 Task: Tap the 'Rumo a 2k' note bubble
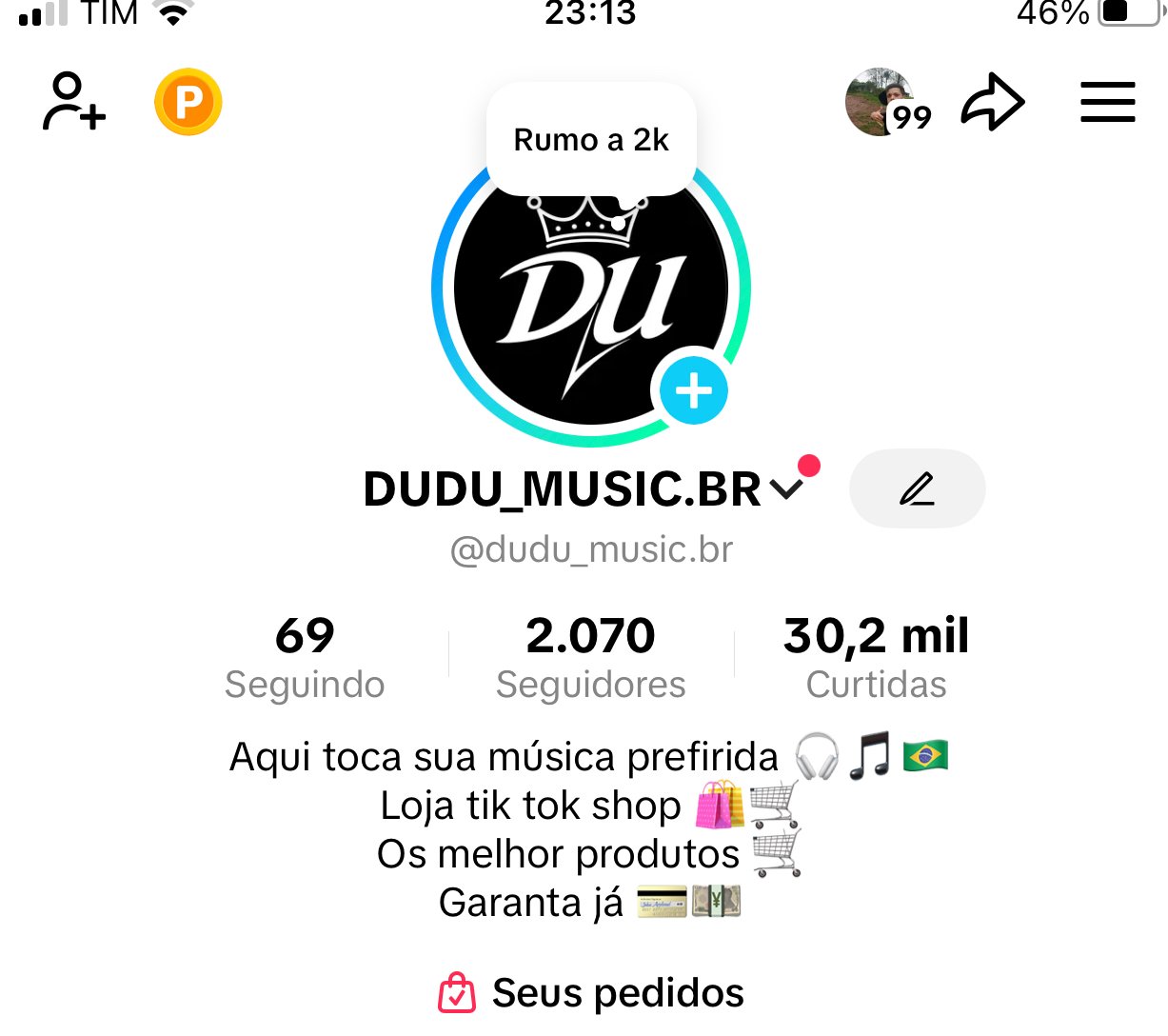click(591, 140)
